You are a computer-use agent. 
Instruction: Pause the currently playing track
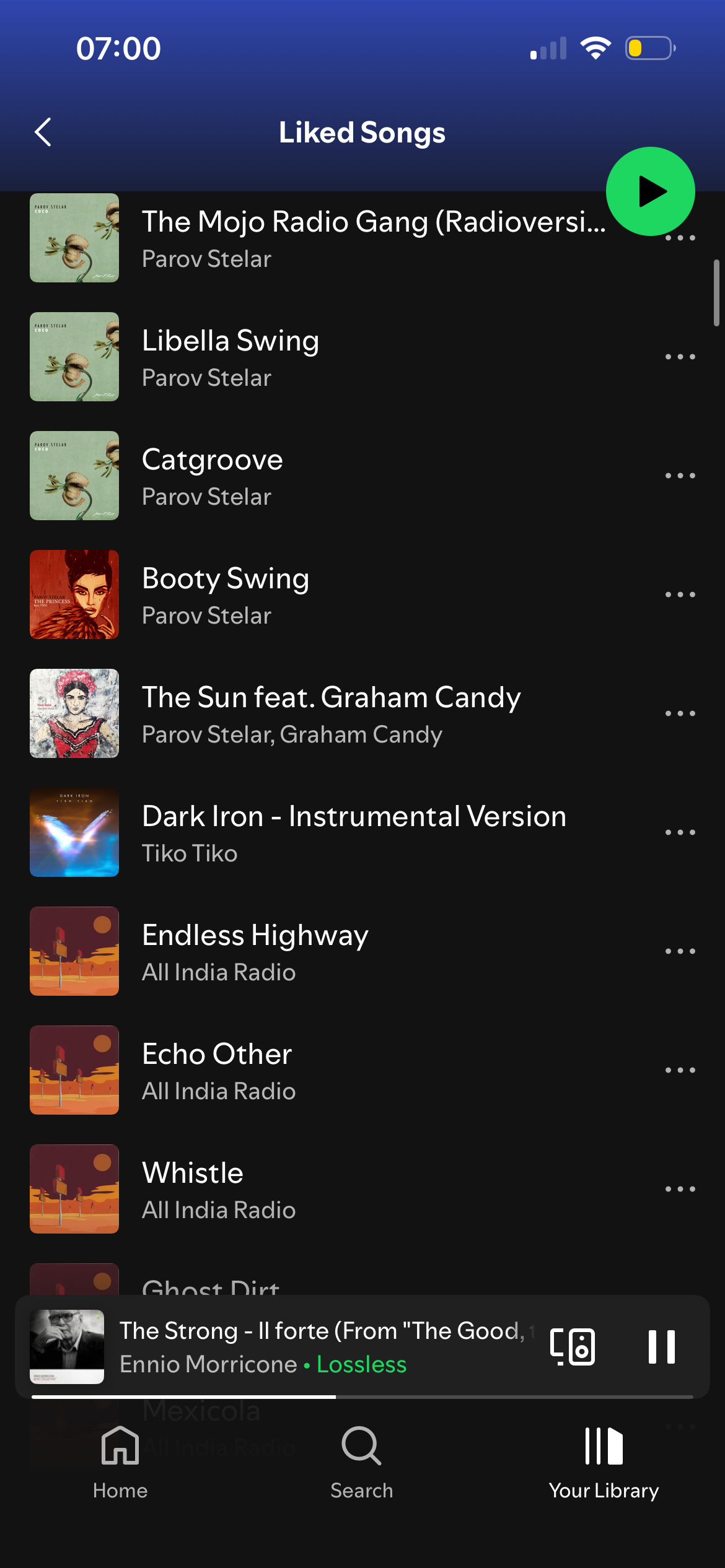[661, 1346]
